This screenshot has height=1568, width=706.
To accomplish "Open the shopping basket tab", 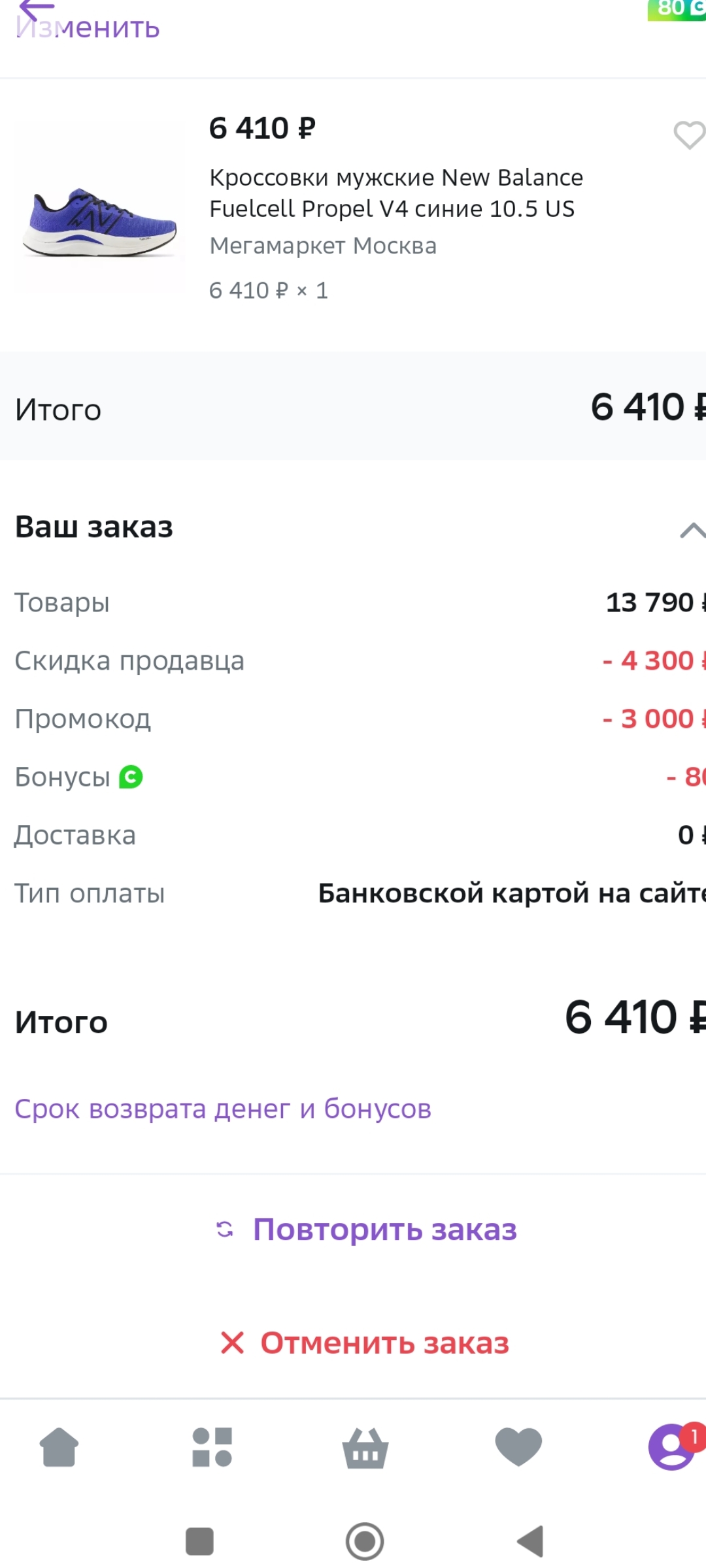I will point(365,1447).
